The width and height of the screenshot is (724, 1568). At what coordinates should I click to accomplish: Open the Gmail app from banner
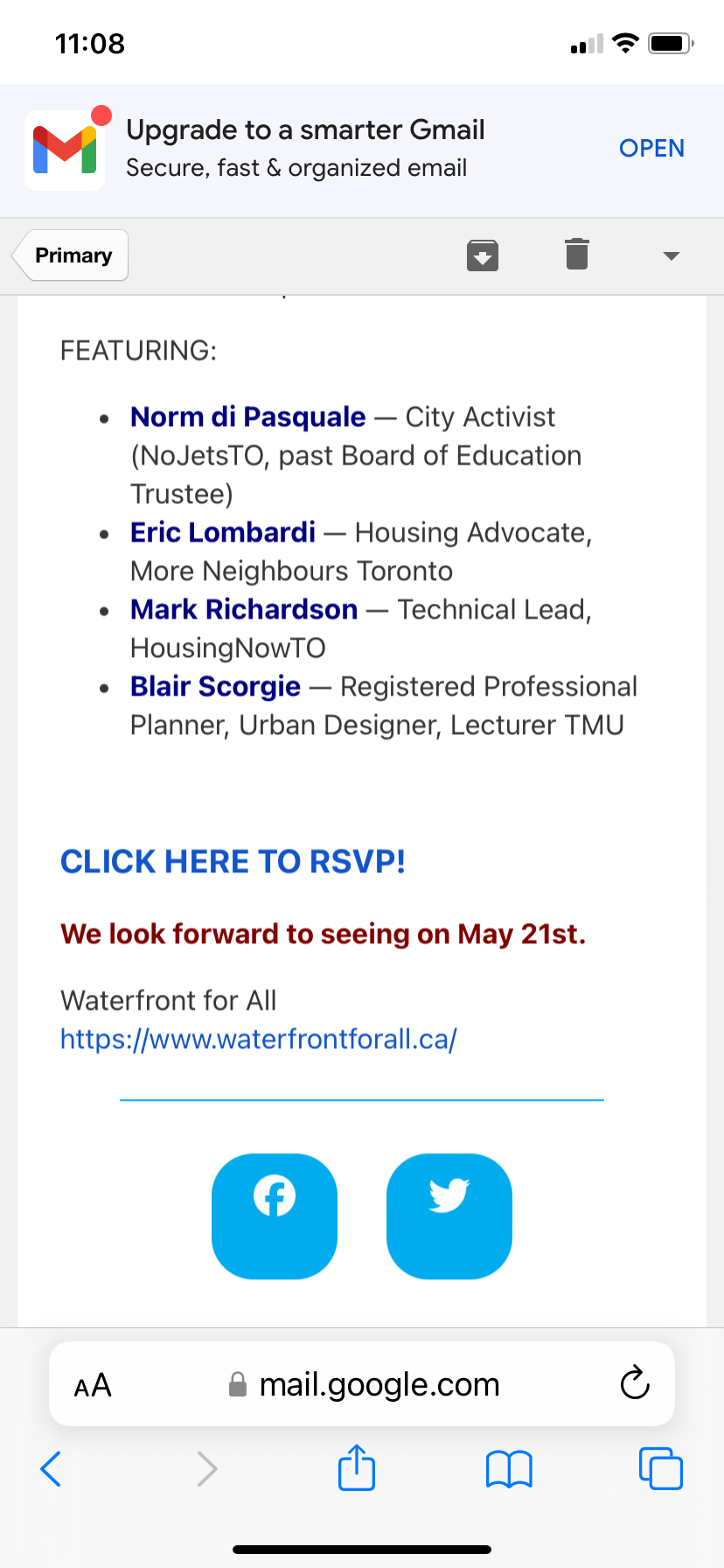pos(651,149)
